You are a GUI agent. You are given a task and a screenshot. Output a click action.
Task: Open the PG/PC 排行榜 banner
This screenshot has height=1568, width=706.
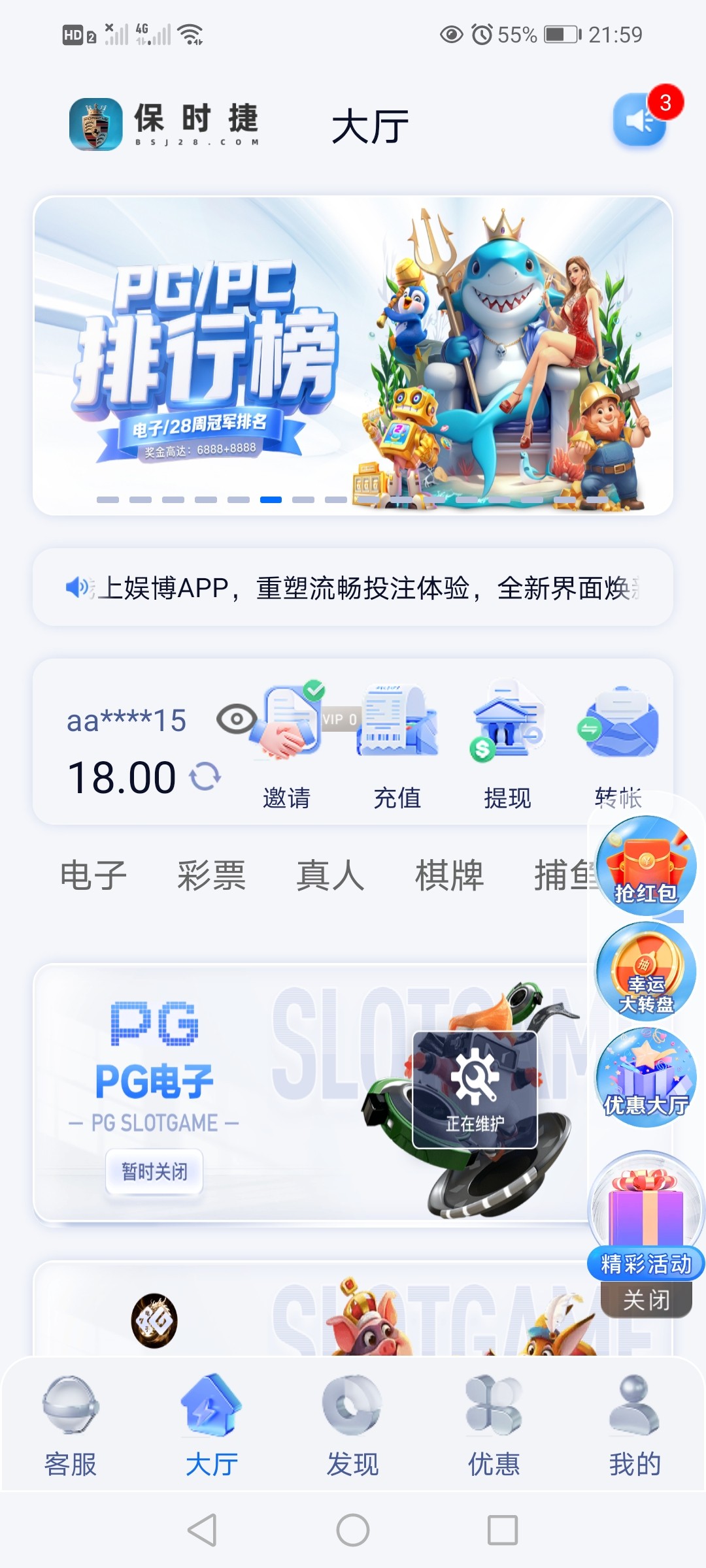pos(353,355)
